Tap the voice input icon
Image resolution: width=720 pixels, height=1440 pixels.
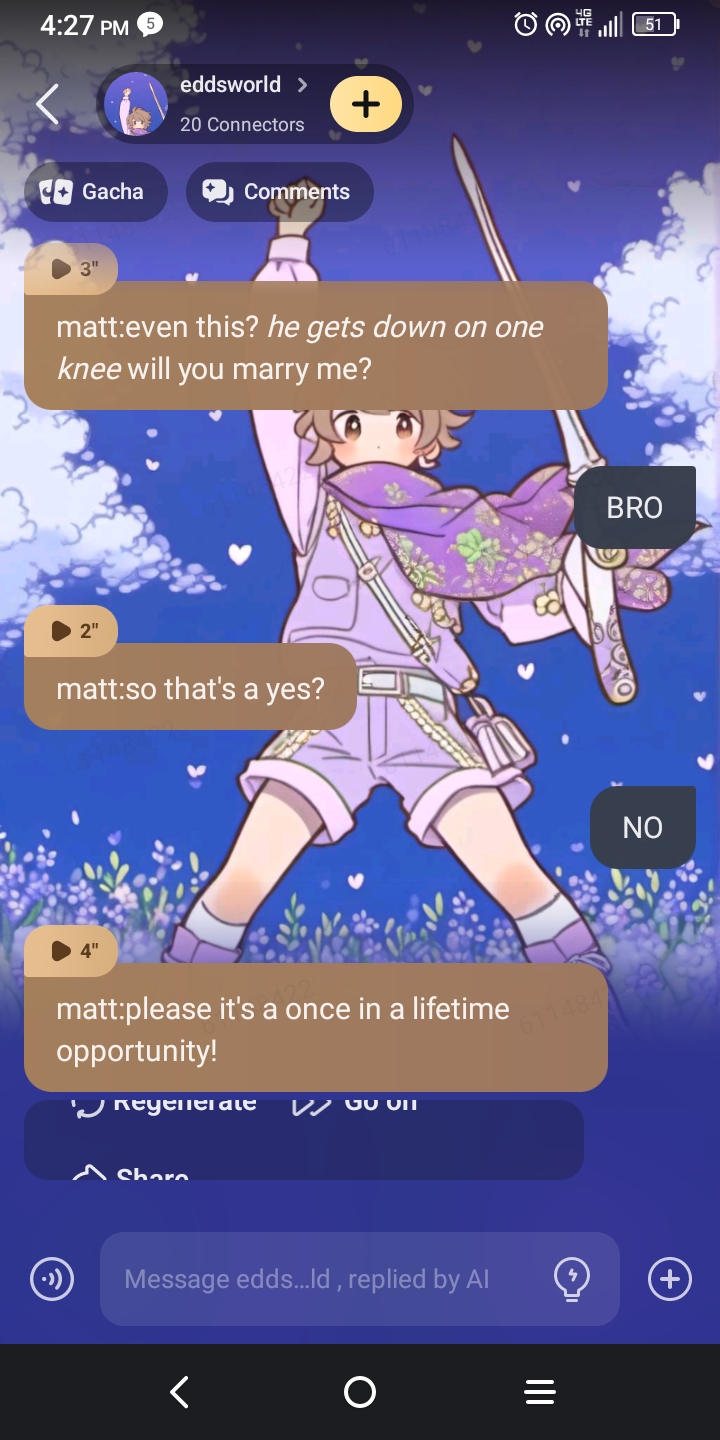pos(52,1279)
